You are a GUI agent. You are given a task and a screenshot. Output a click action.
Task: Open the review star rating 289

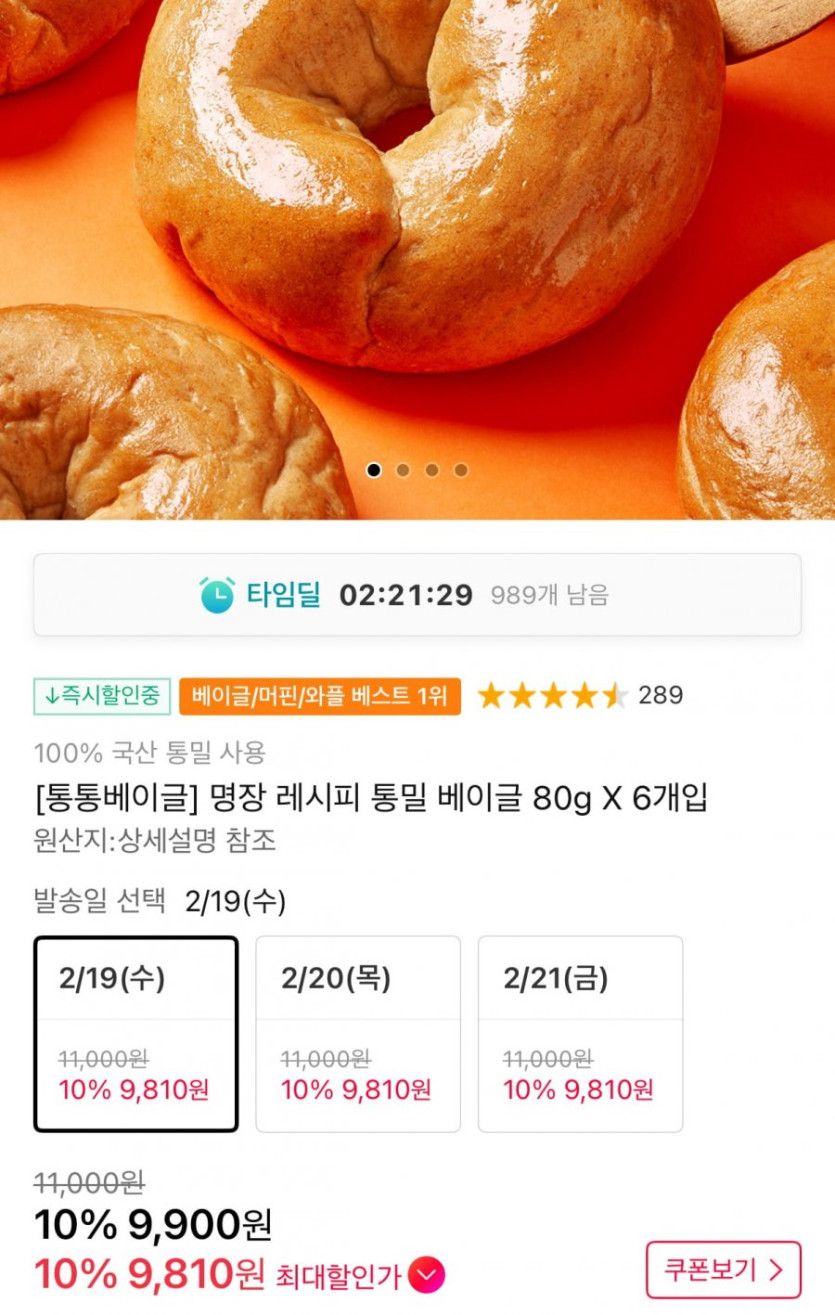pyautogui.click(x=580, y=696)
